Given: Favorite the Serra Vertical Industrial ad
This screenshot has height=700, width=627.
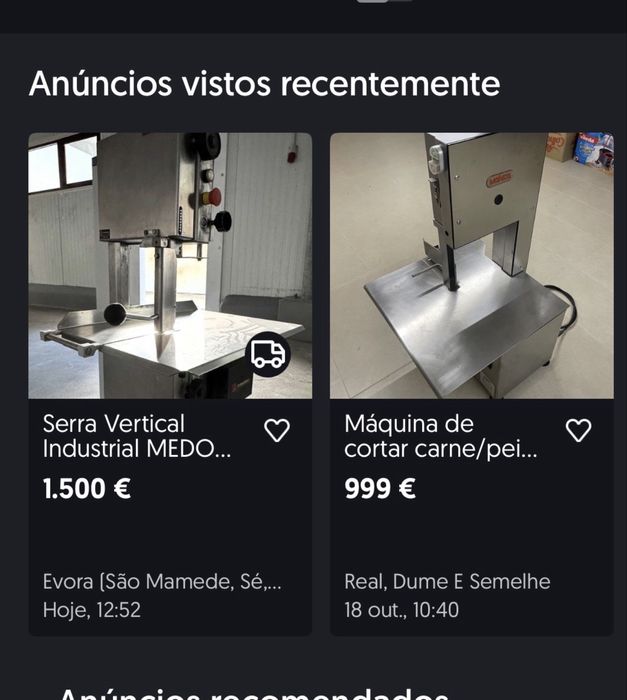Looking at the screenshot, I should [277, 431].
